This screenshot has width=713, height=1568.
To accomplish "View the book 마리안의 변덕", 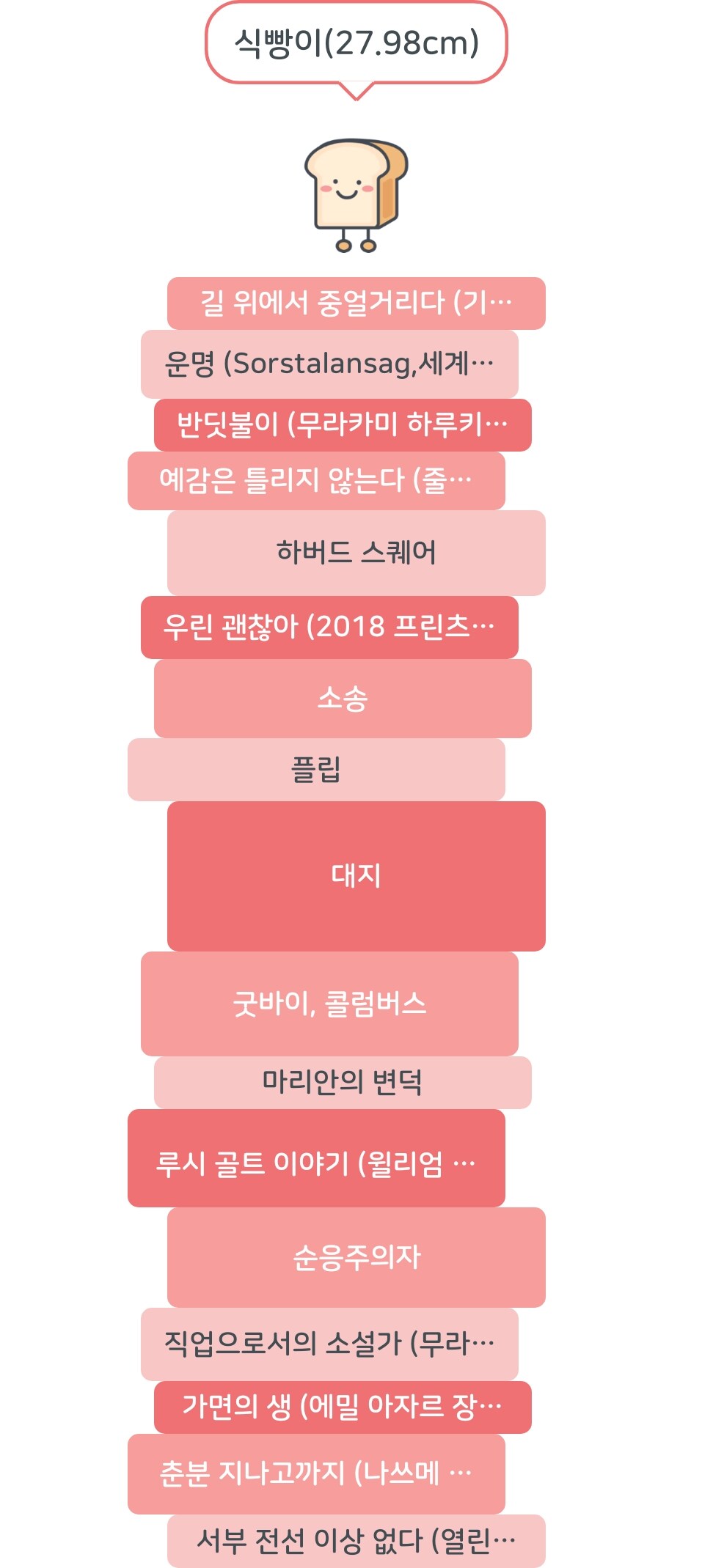I will [x=343, y=1082].
